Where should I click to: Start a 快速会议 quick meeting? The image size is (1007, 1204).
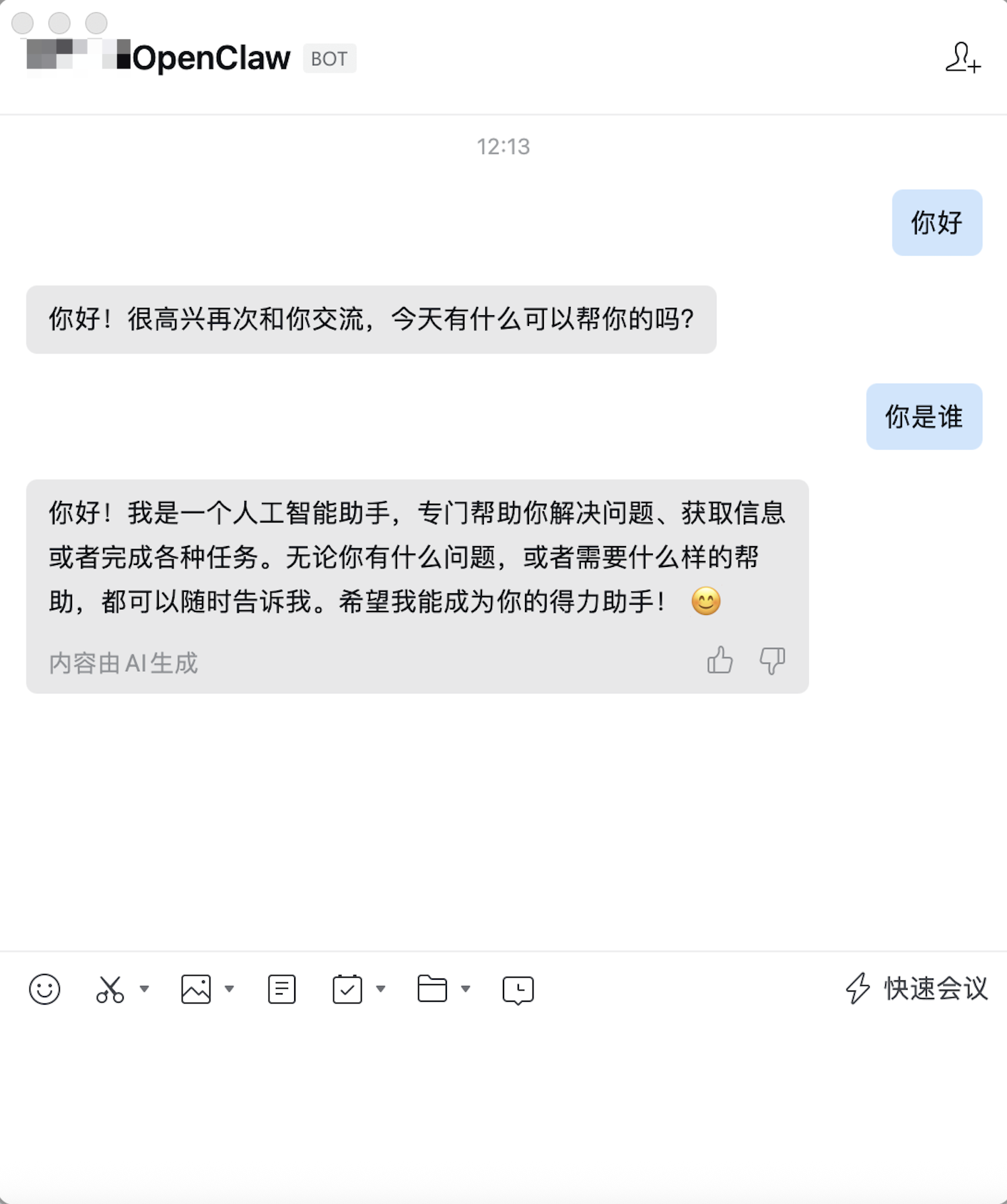pos(917,989)
